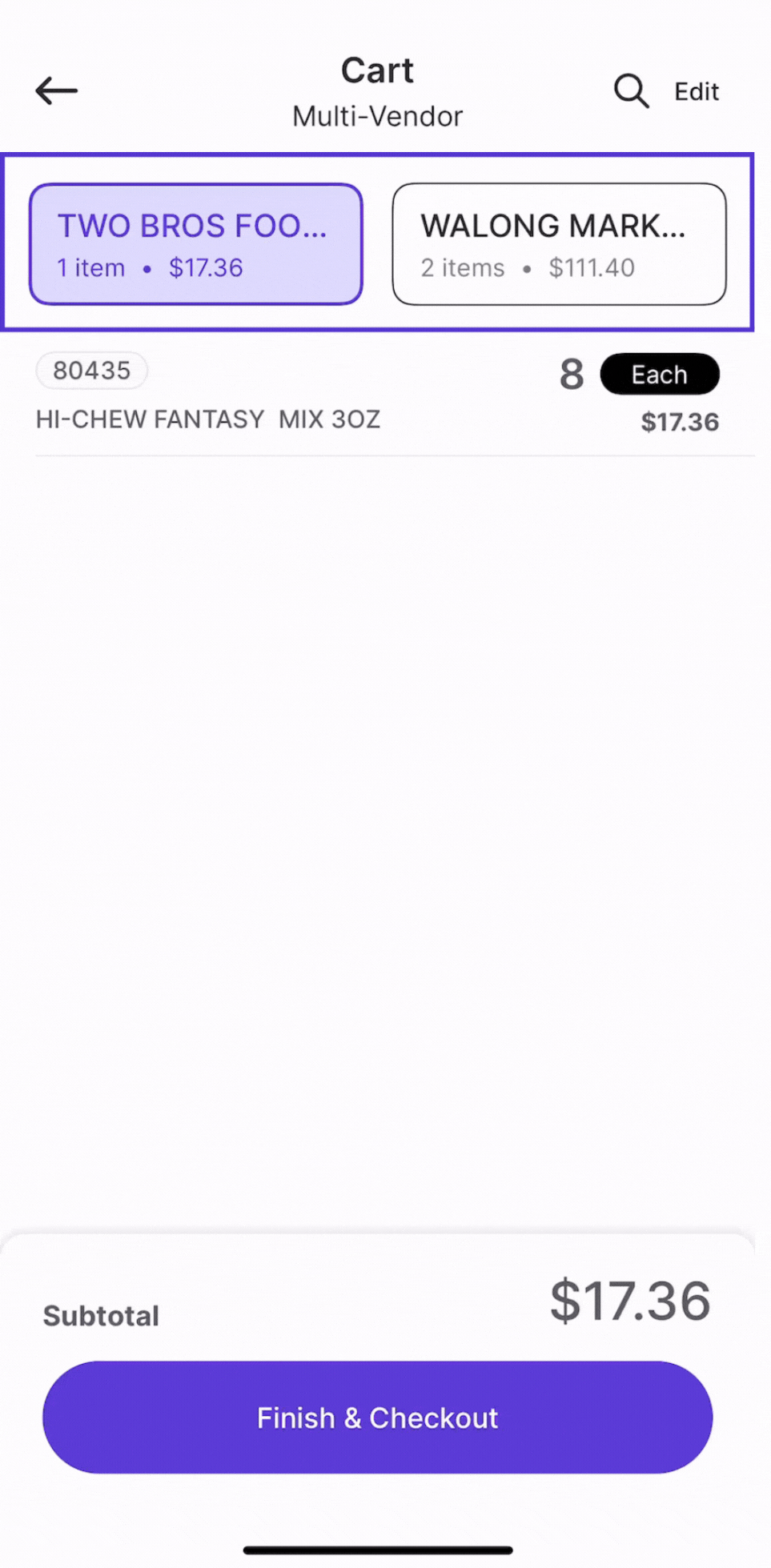This screenshot has width=771, height=1568.
Task: Open cart search with magnifier icon
Action: (631, 91)
